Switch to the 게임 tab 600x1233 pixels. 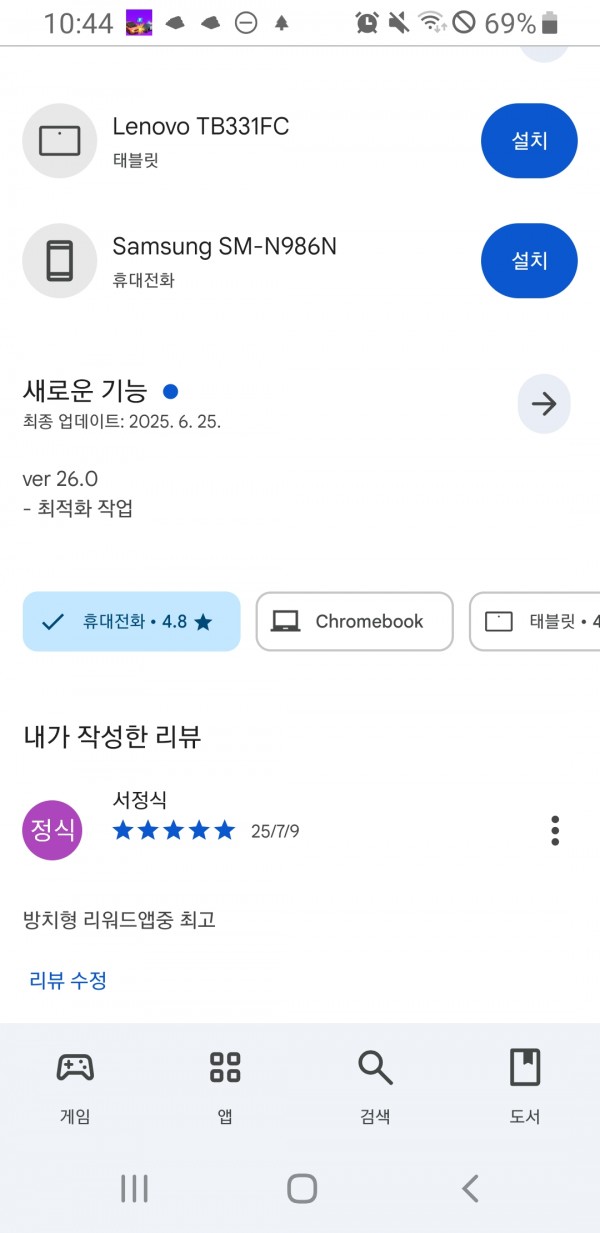pos(75,1087)
